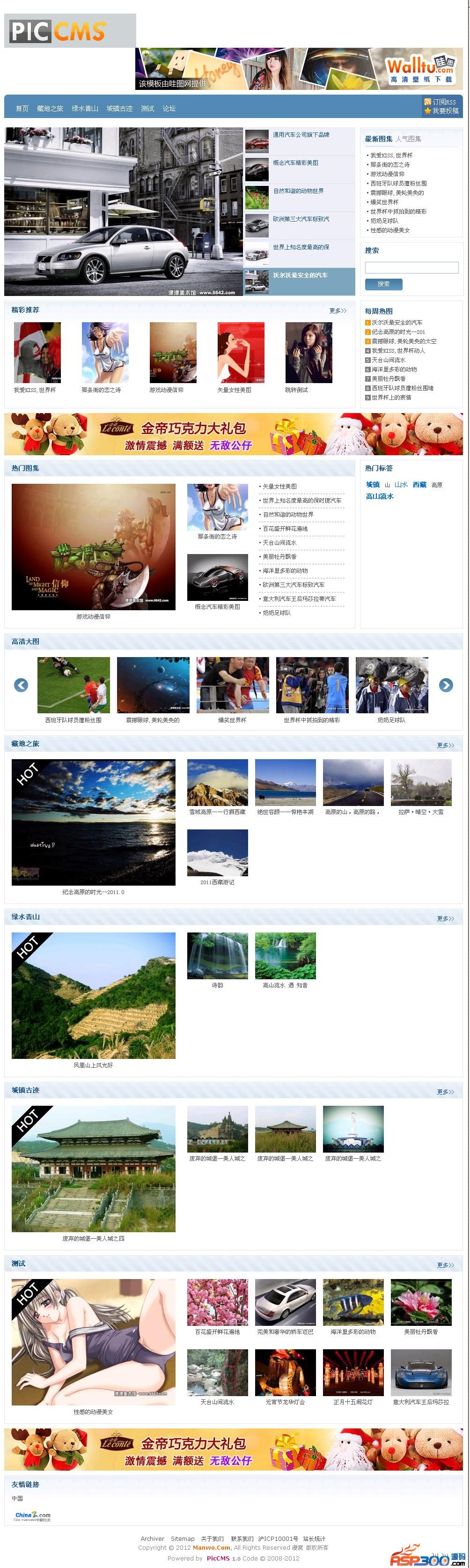Viewport: 470px width, 1568px height.
Task: Focus the 搜索 text field
Action: [x=411, y=267]
